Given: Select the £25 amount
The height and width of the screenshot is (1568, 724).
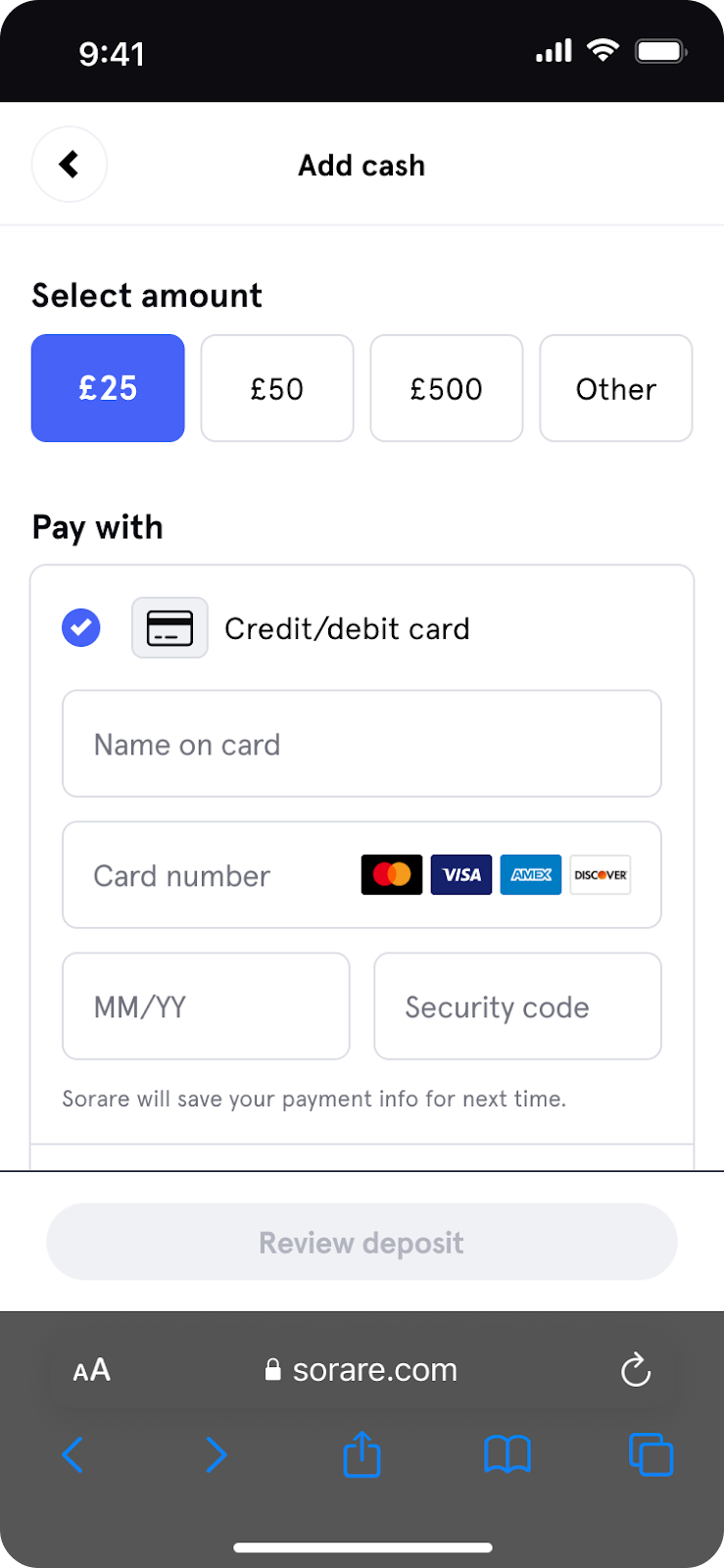Looking at the screenshot, I should [108, 388].
